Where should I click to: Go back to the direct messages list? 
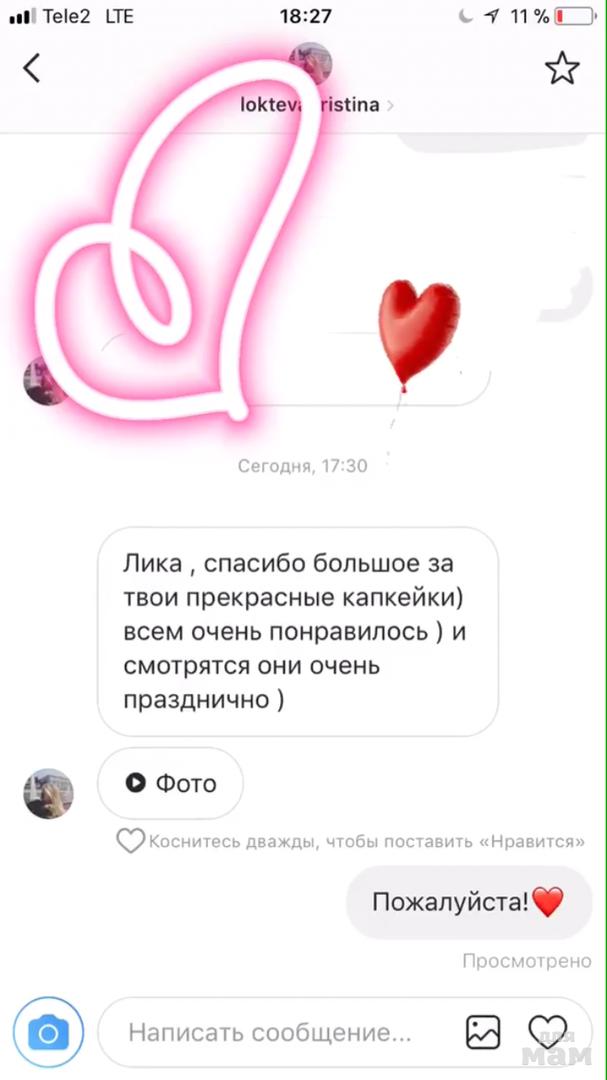pos(32,68)
